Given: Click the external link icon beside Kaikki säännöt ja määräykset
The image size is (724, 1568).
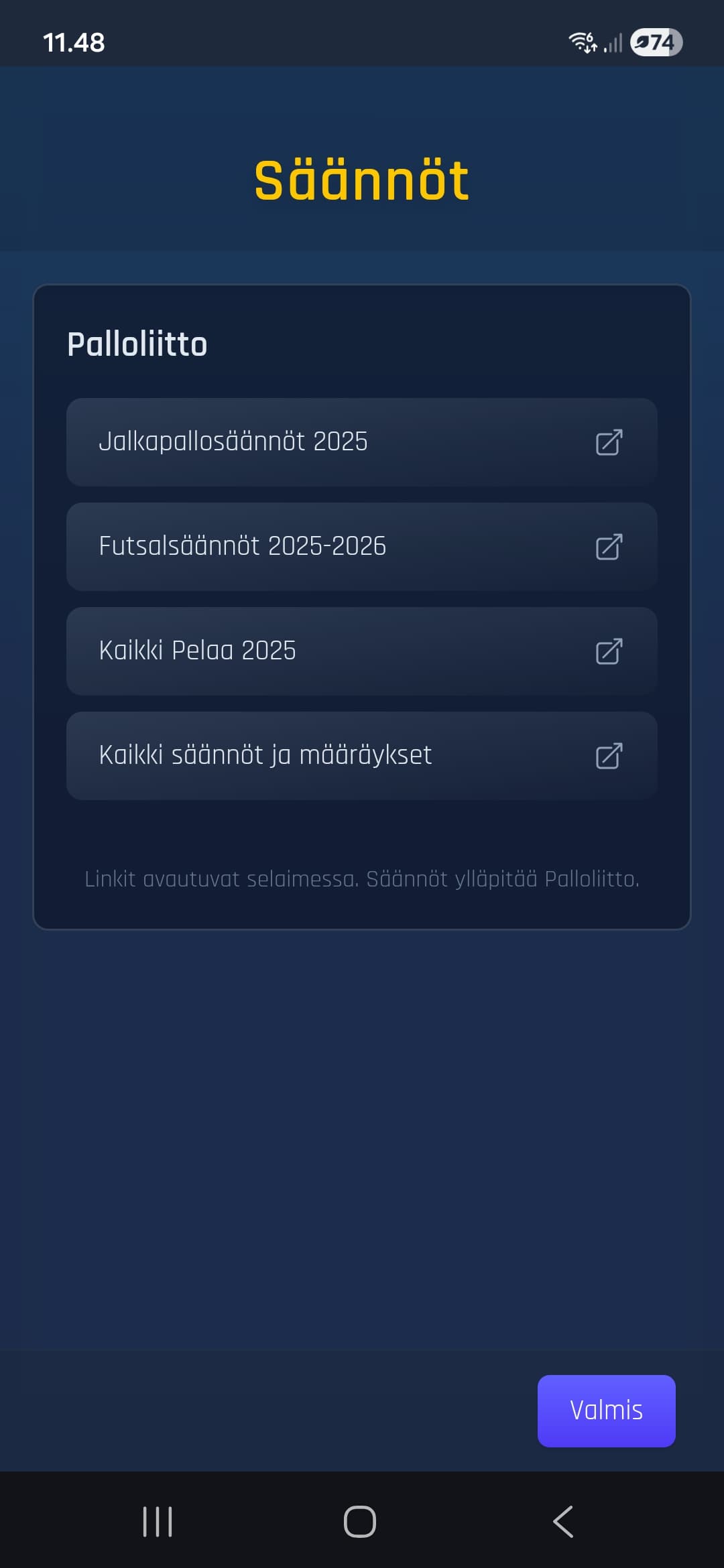Looking at the screenshot, I should (609, 755).
